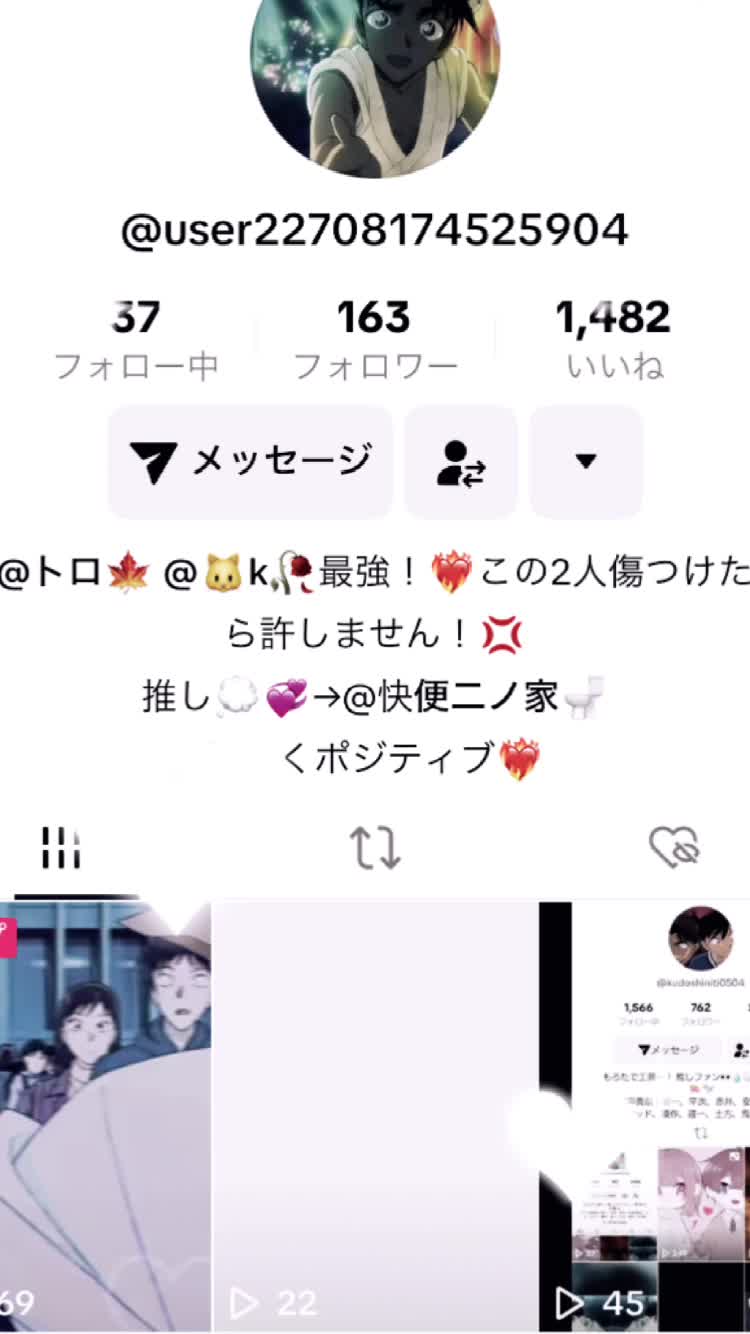The width and height of the screenshot is (750, 1334).
Task: Switch to the hidden liked videos tab
Action: click(x=675, y=850)
